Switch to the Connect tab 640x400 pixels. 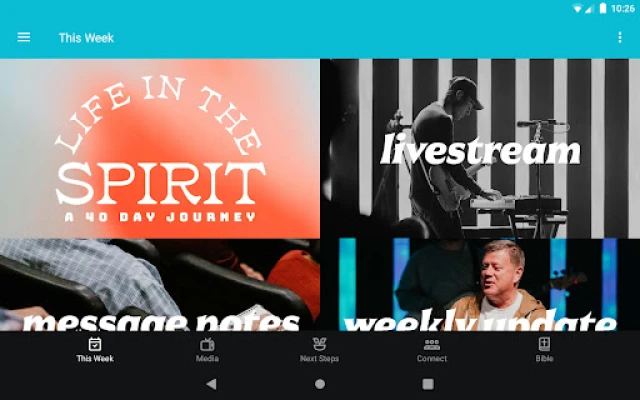coord(432,349)
